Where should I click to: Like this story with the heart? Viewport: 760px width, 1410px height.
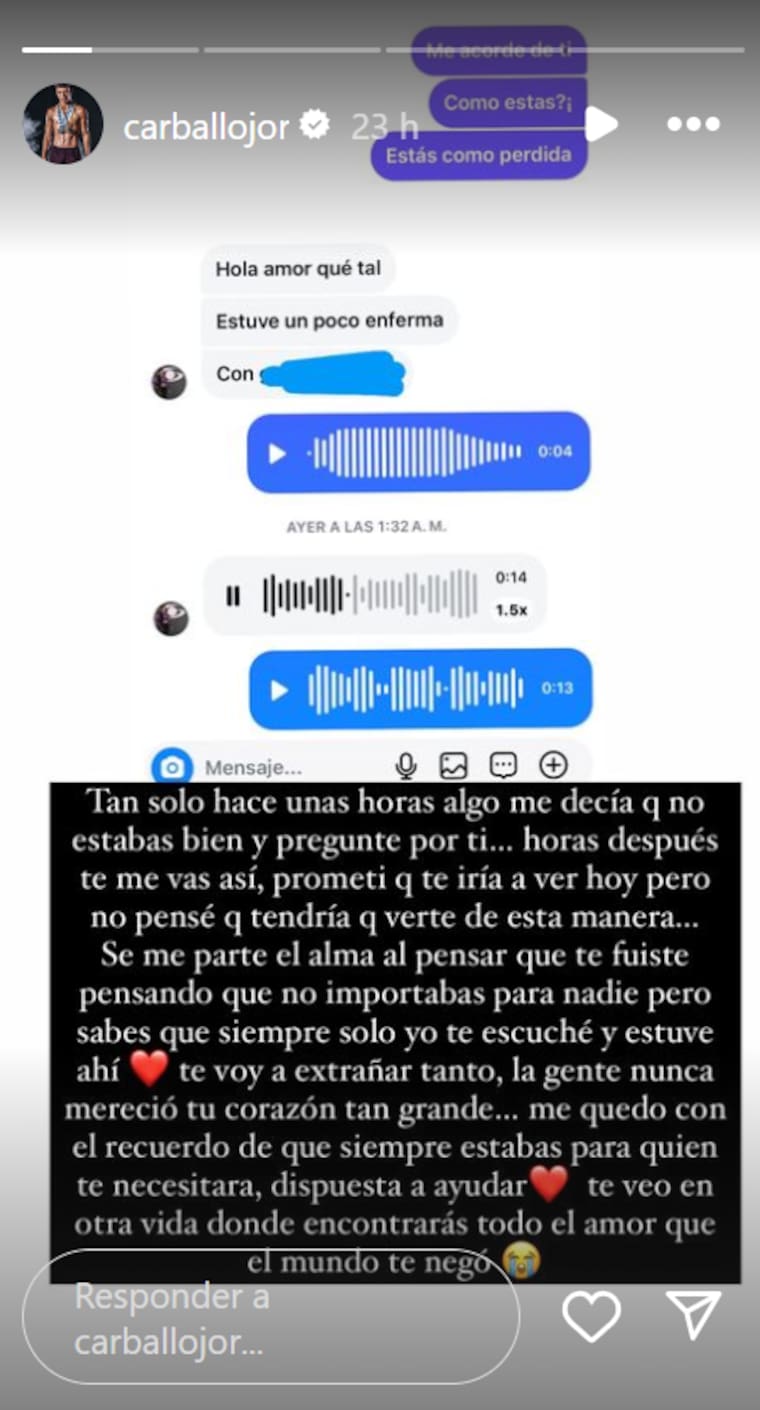tap(592, 1316)
